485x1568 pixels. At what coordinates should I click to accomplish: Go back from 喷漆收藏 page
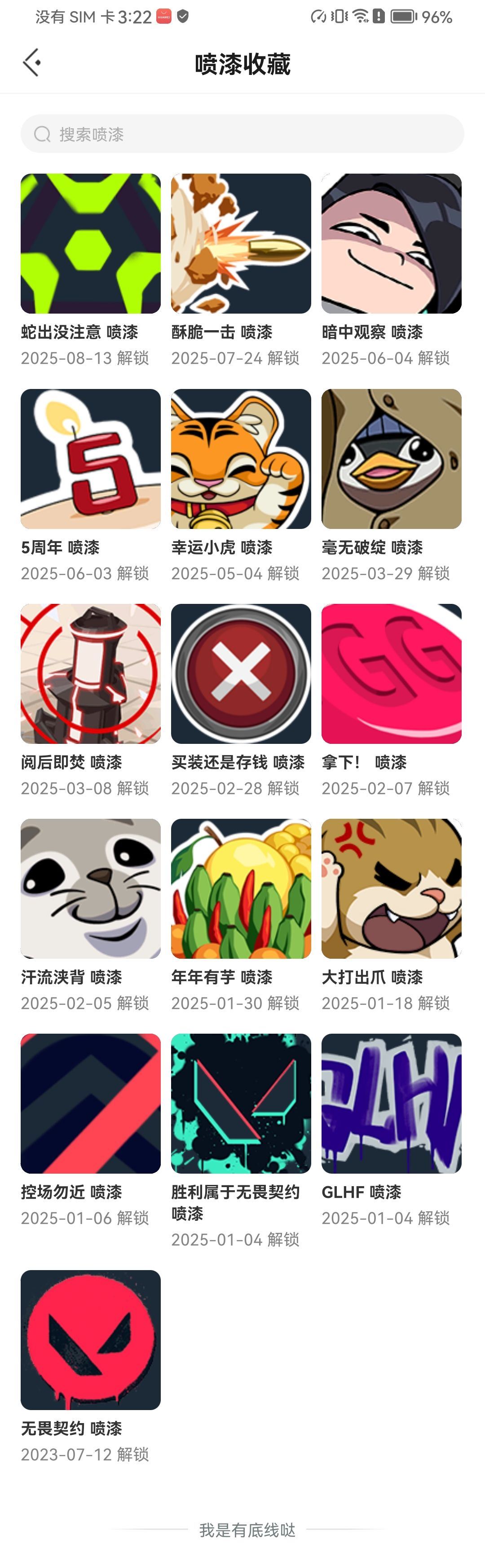32,63
